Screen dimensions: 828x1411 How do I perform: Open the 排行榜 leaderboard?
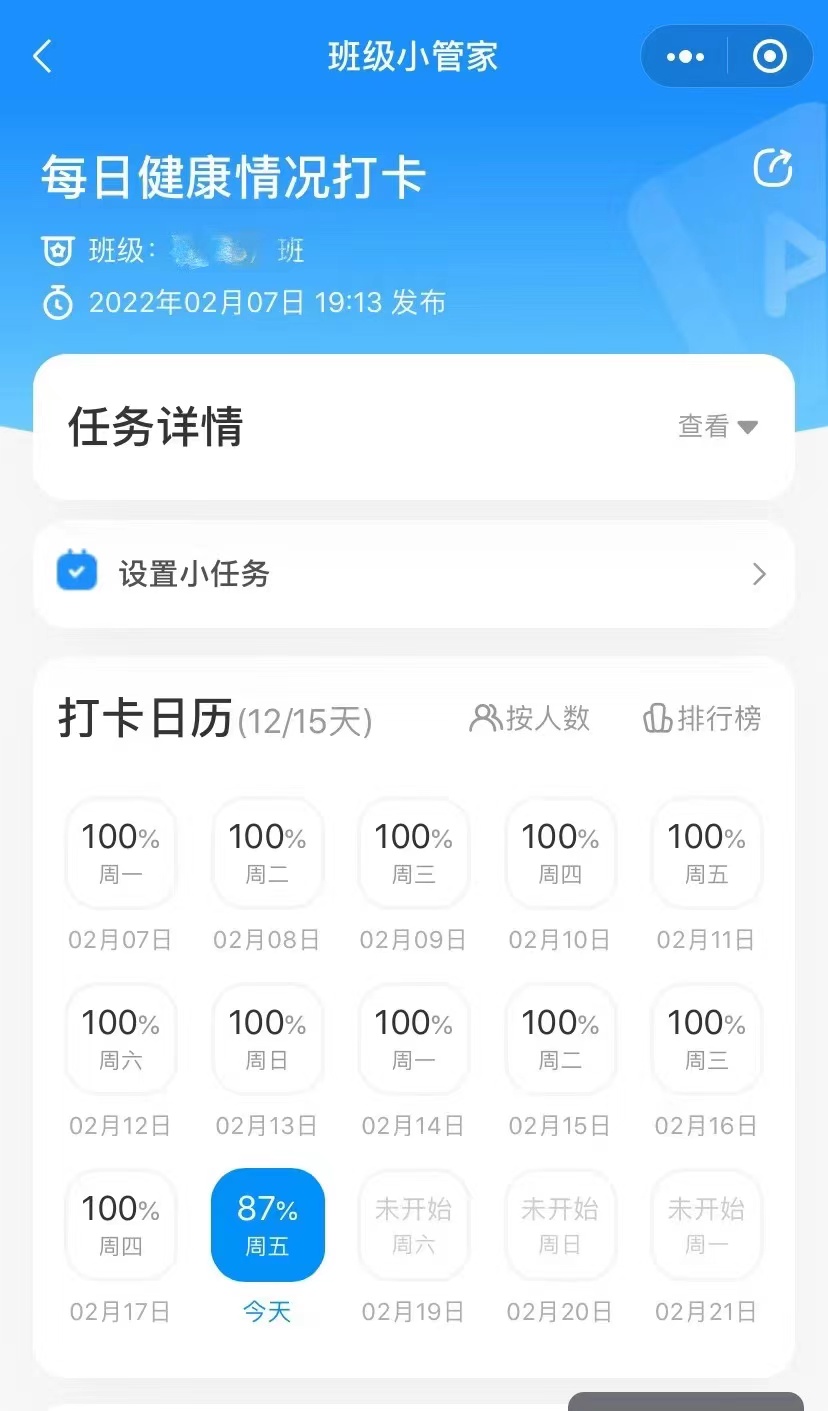coord(702,718)
